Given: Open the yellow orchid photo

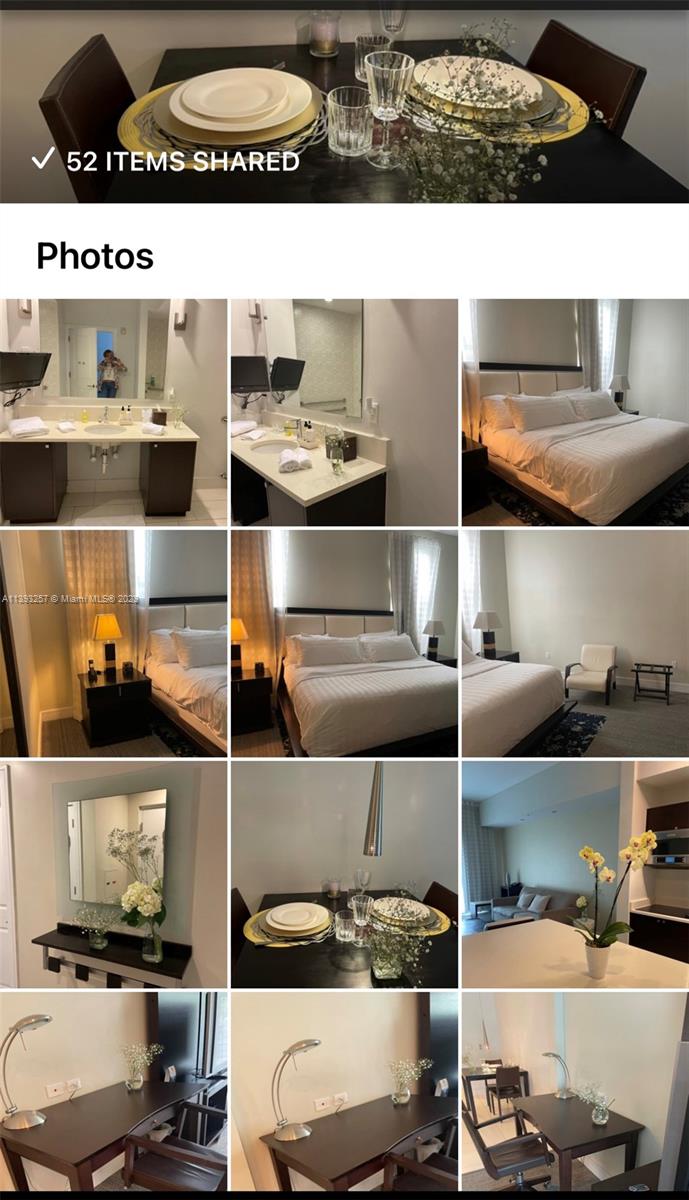Looking at the screenshot, I should tap(575, 874).
